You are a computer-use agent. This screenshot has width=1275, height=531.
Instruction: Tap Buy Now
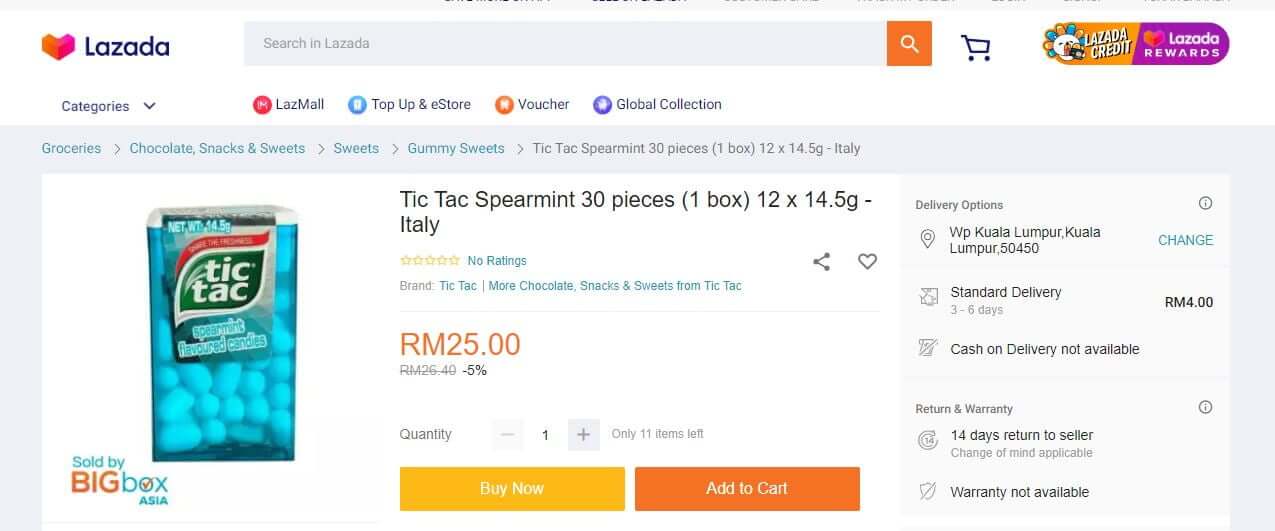512,488
